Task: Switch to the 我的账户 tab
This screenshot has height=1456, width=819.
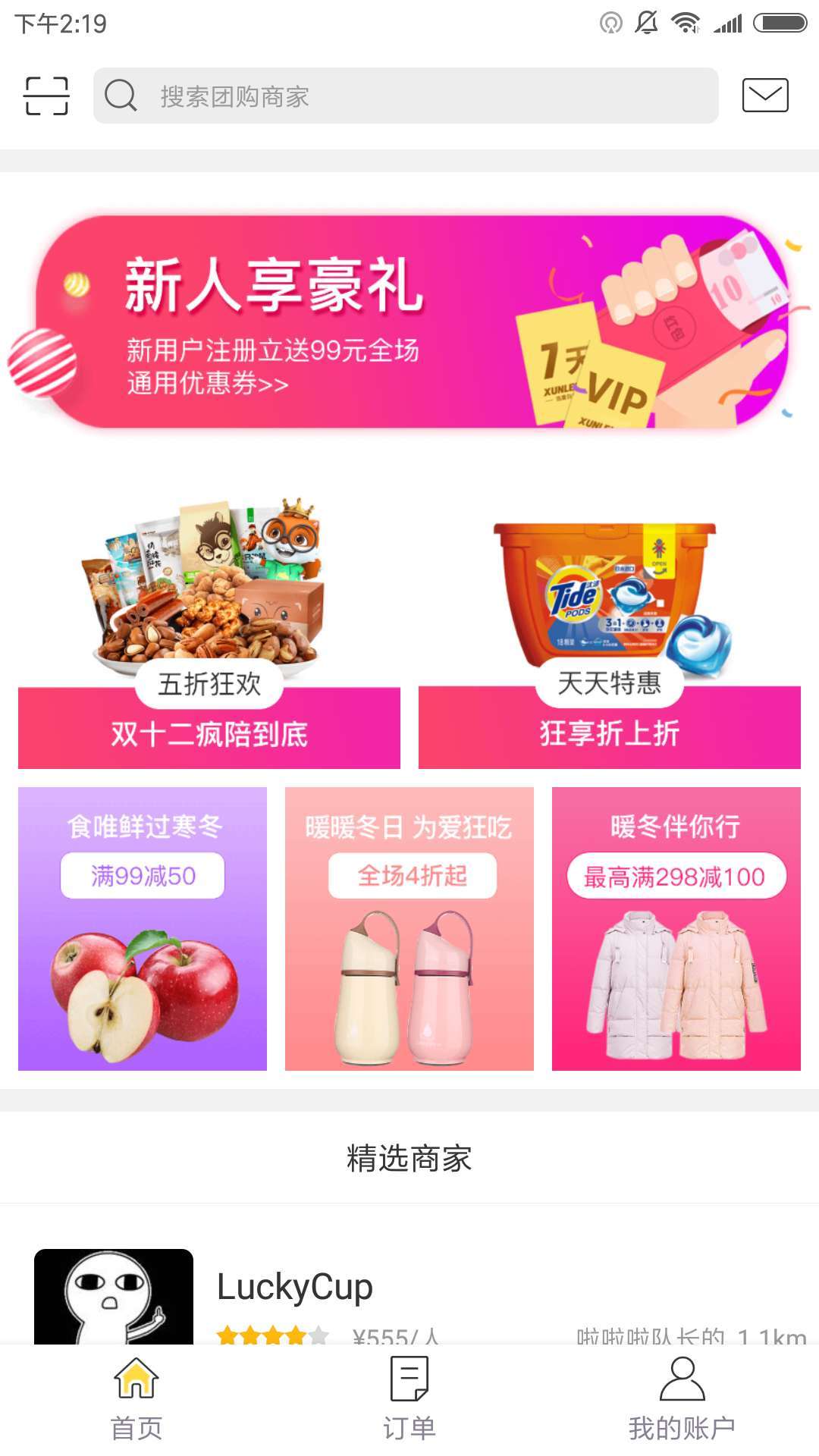Action: 682,1400
